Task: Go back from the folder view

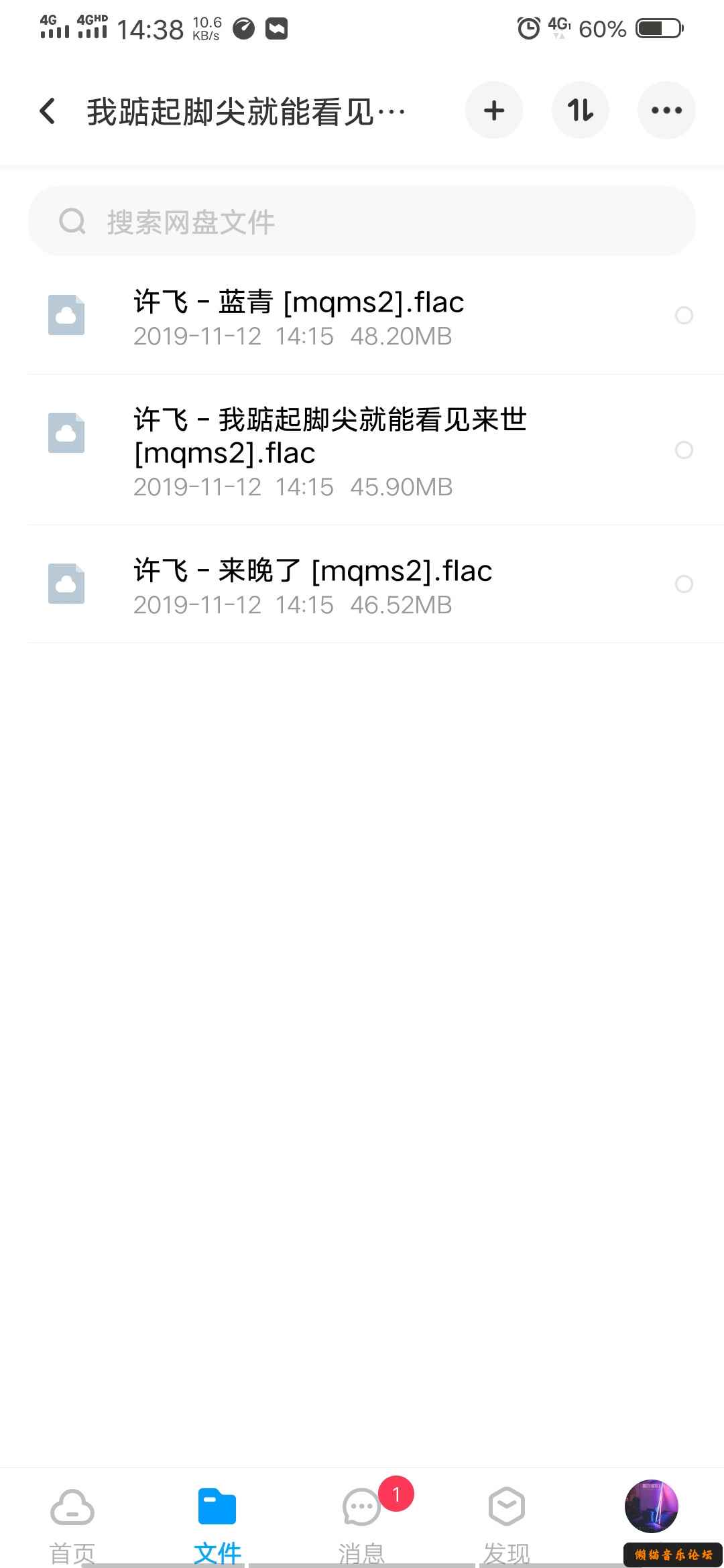Action: click(48, 111)
